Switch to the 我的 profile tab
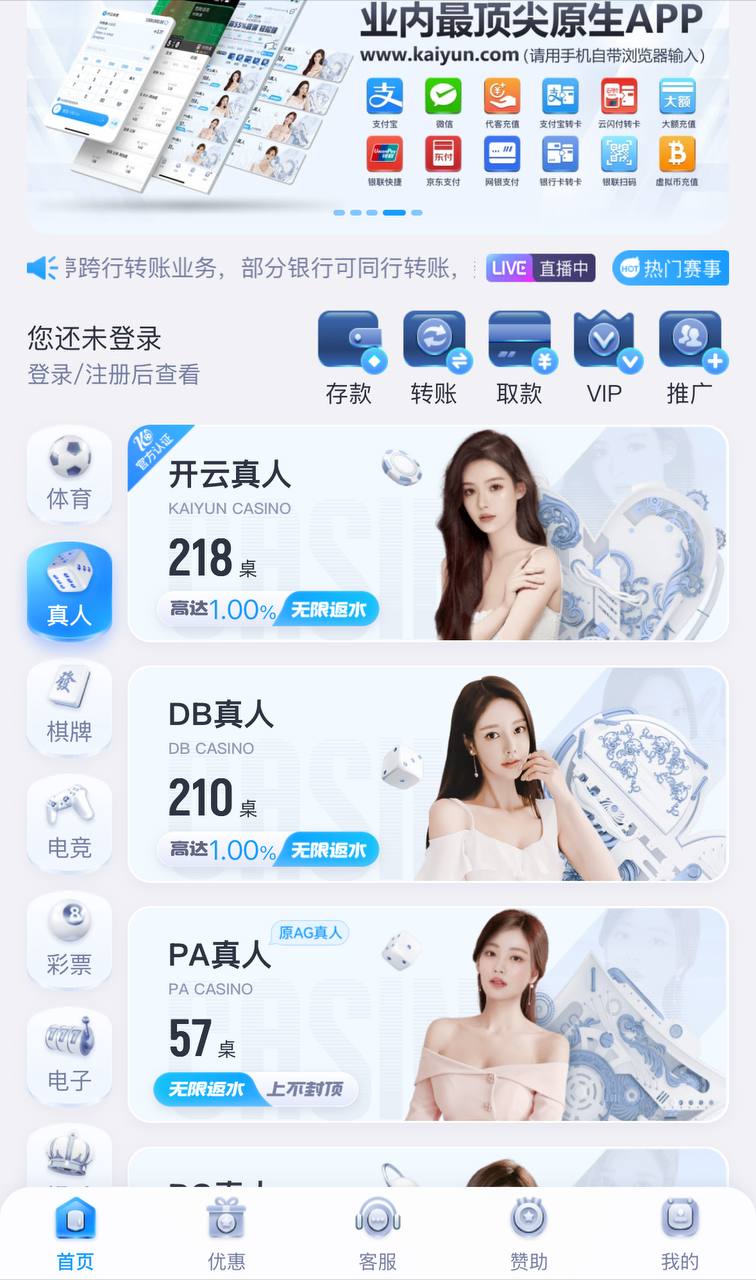 (680, 1234)
